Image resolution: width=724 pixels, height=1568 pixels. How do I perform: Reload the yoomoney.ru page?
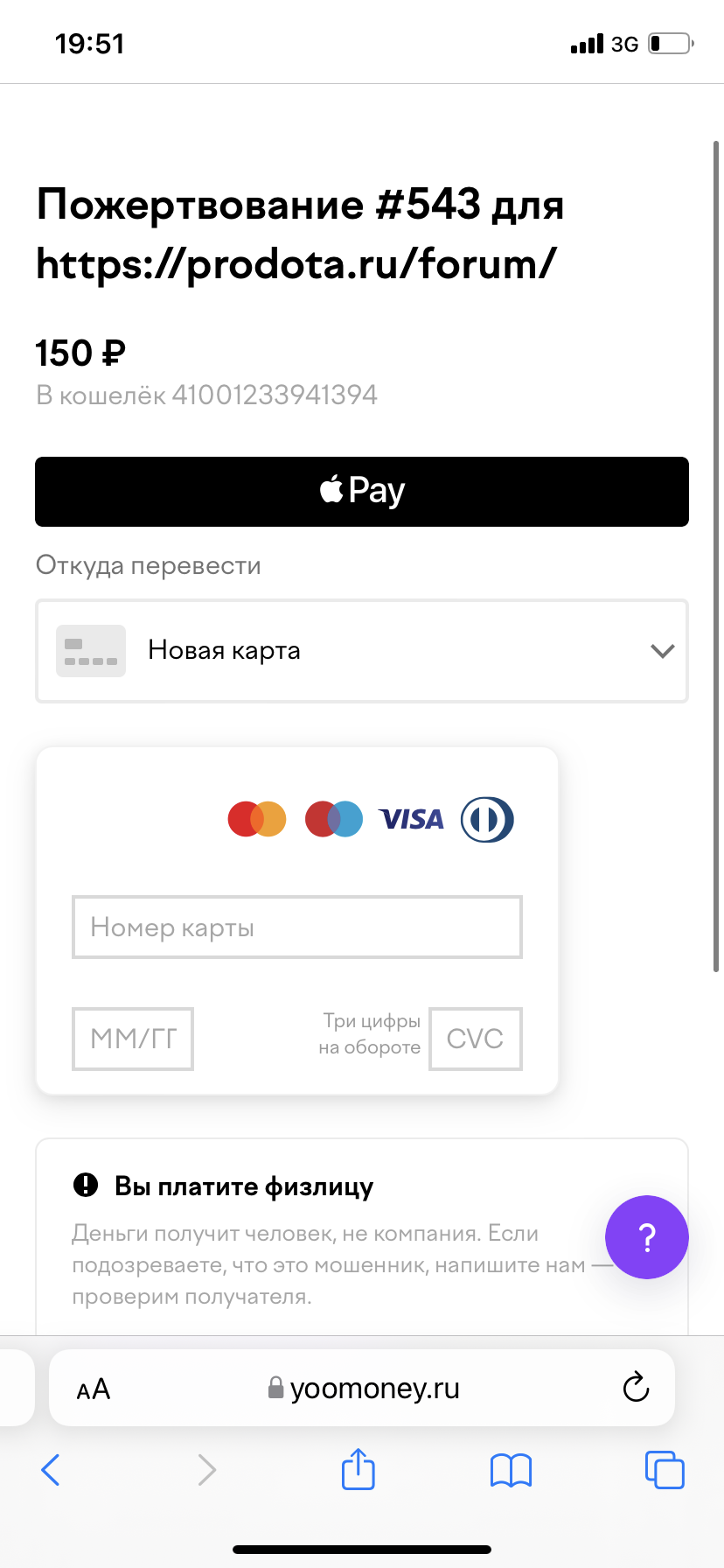coord(635,1387)
